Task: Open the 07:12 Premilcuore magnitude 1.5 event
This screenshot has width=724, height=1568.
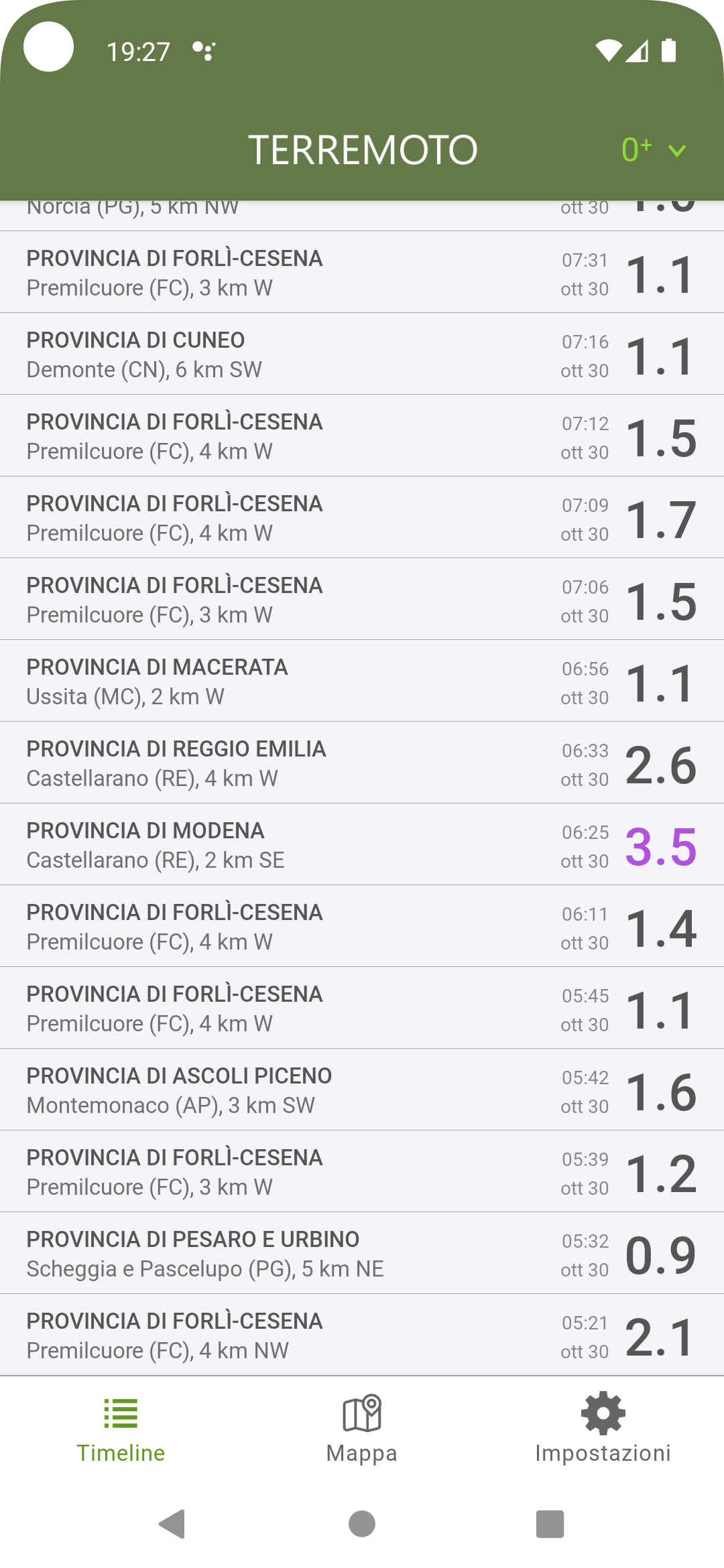Action: click(362, 436)
